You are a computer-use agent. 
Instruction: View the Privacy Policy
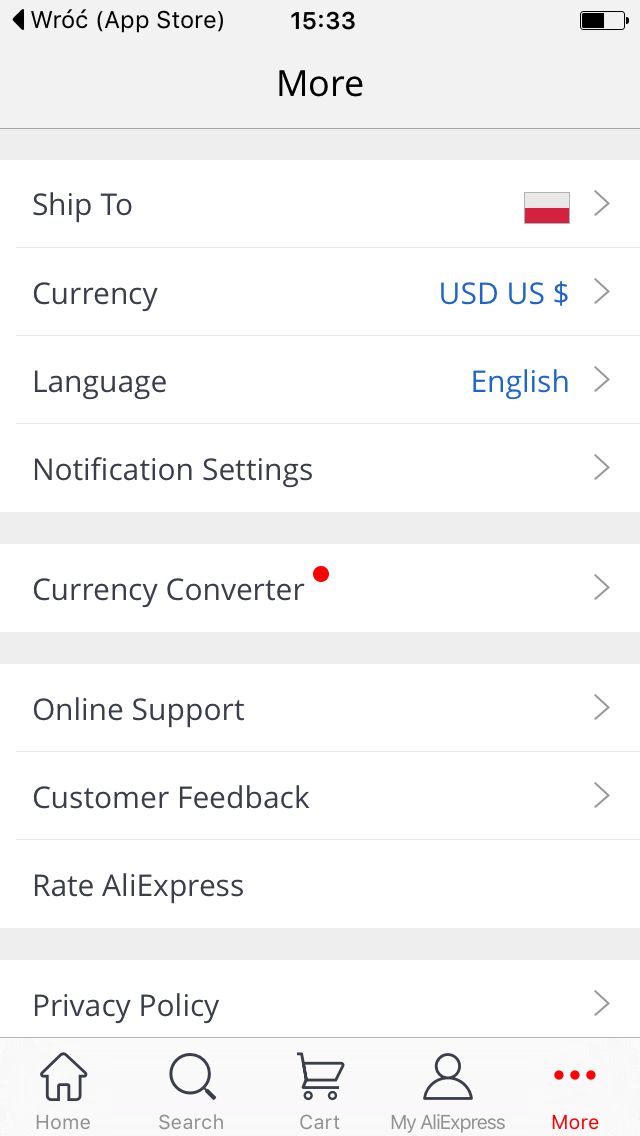point(320,1004)
